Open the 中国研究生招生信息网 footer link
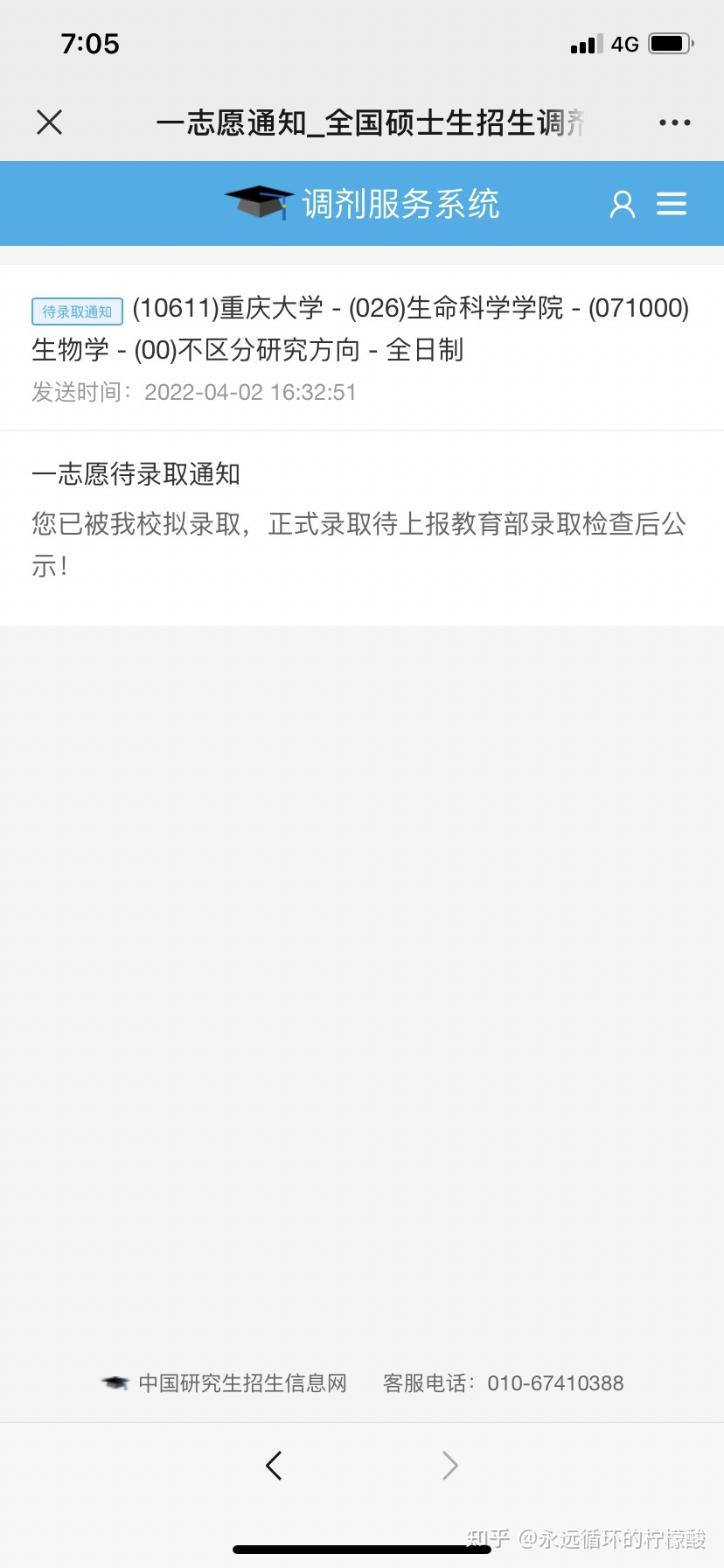The image size is (724, 1568). (x=242, y=1383)
